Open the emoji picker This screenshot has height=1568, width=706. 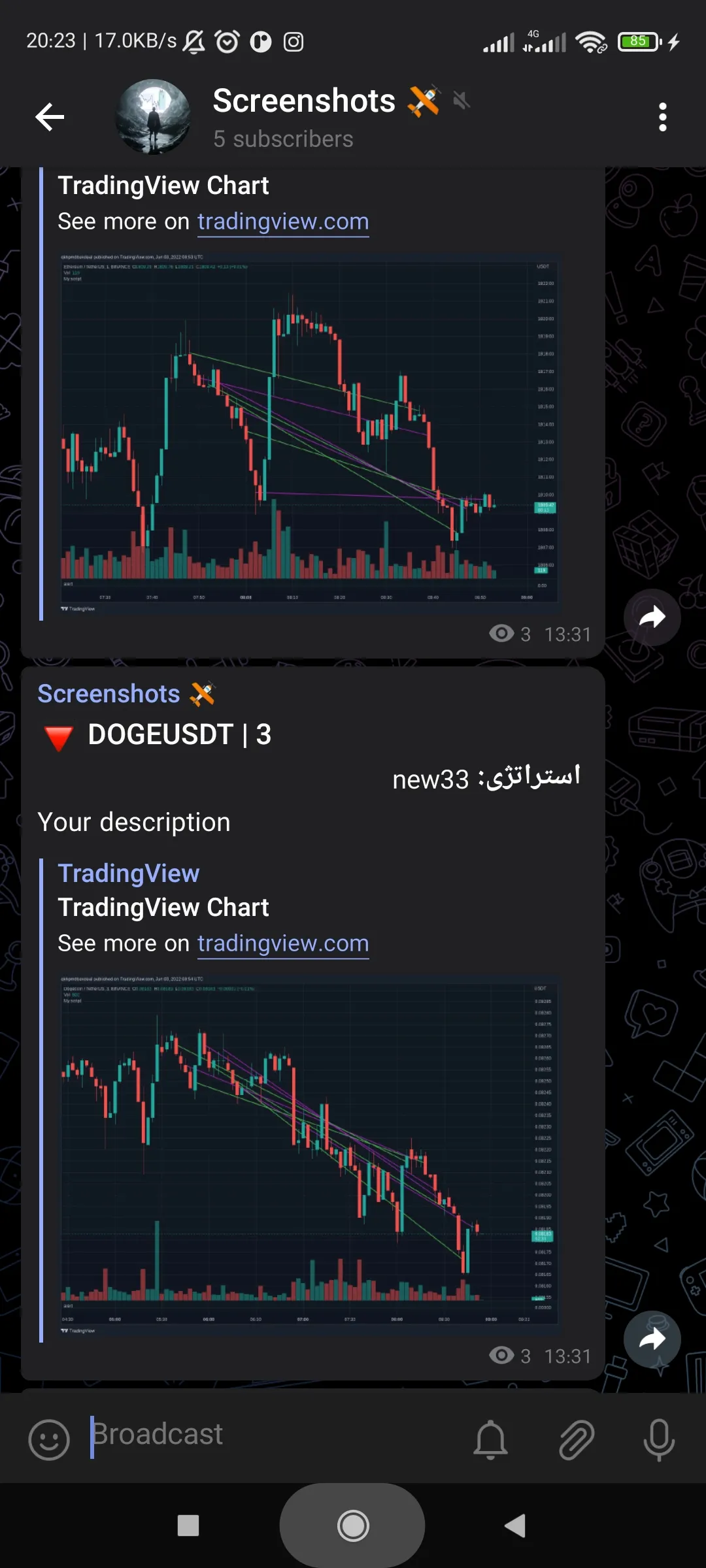(49, 1440)
